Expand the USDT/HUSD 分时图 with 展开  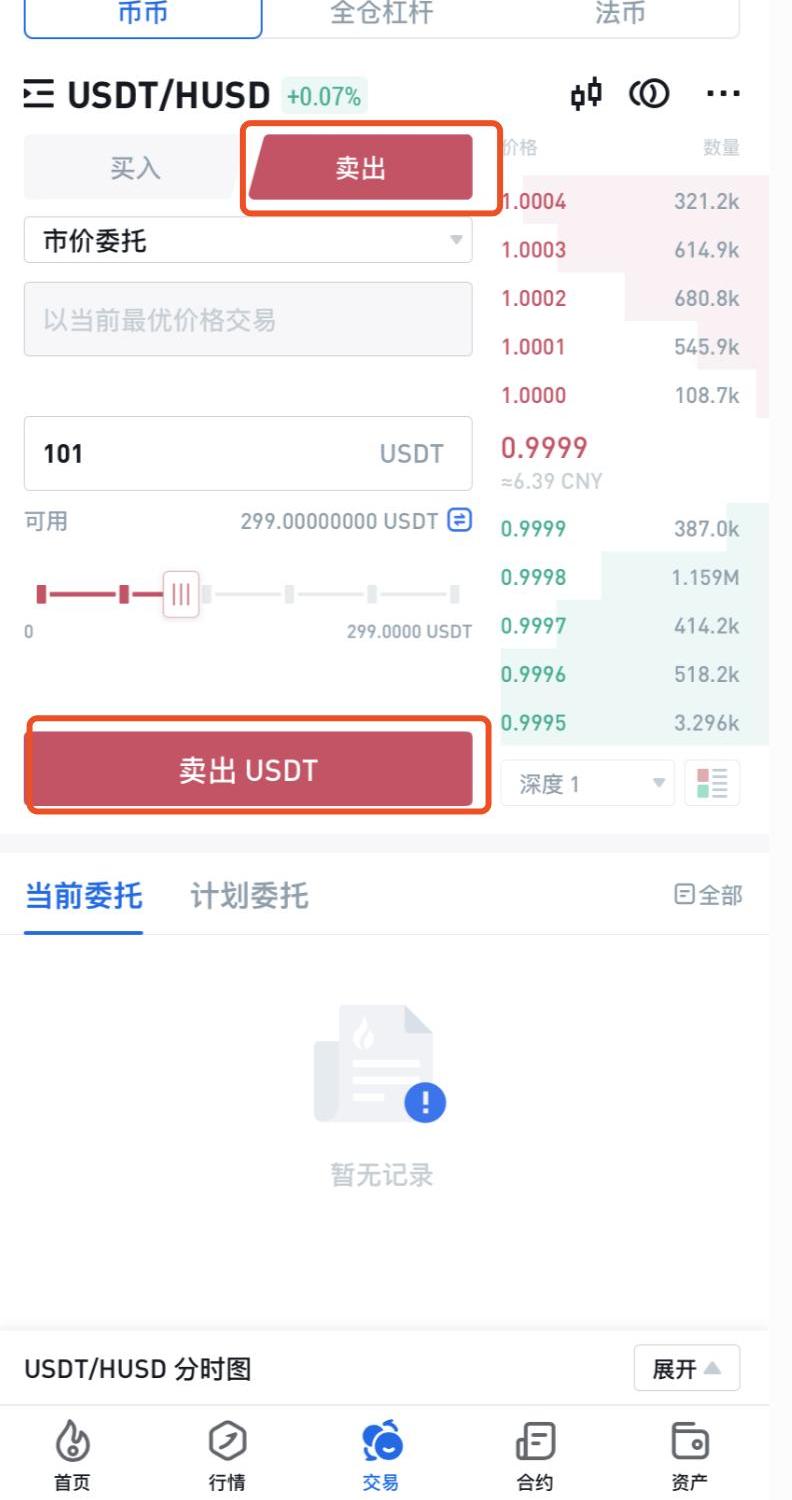687,1369
